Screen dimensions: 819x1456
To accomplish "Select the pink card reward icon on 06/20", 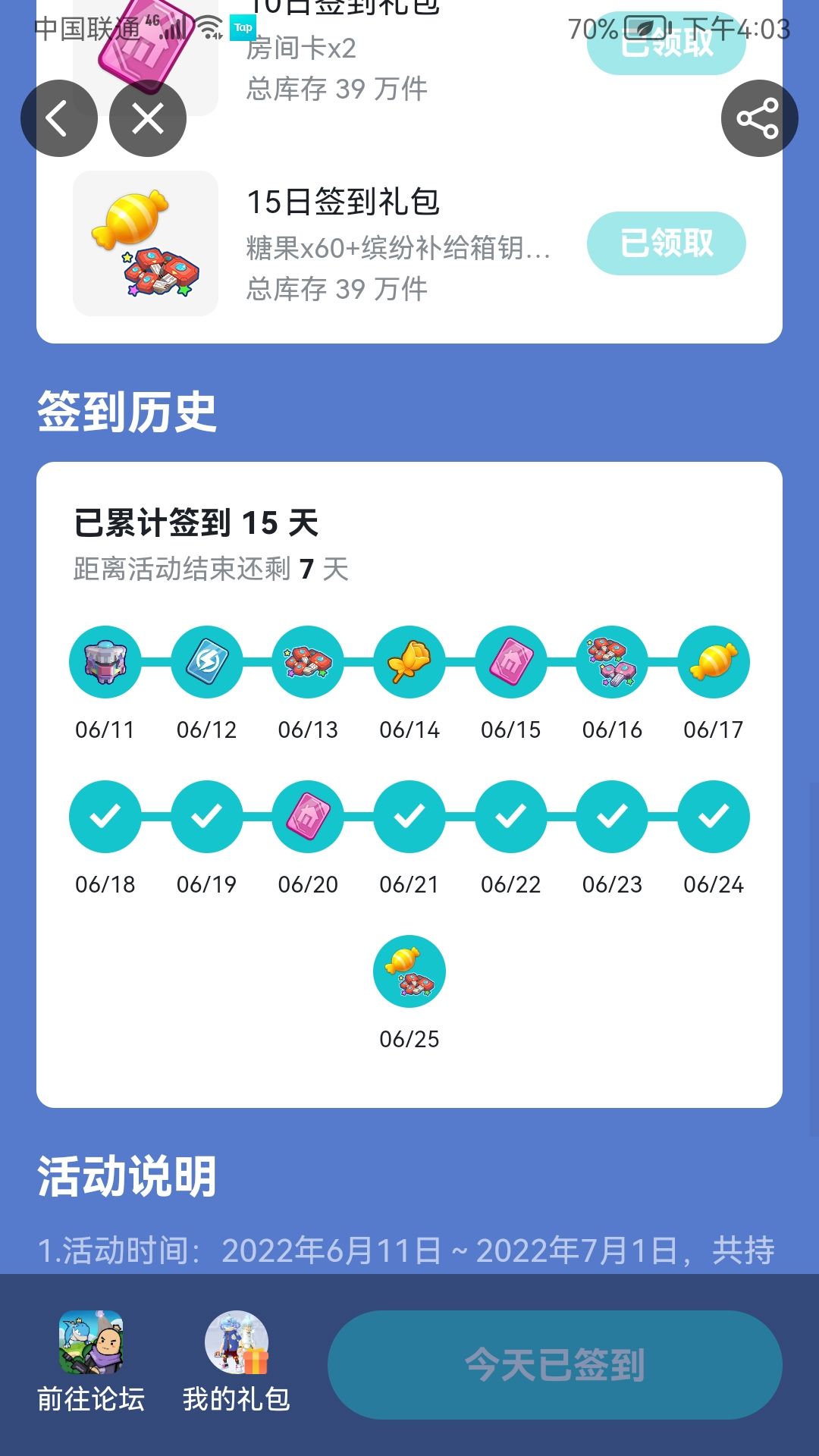I will pos(307,816).
